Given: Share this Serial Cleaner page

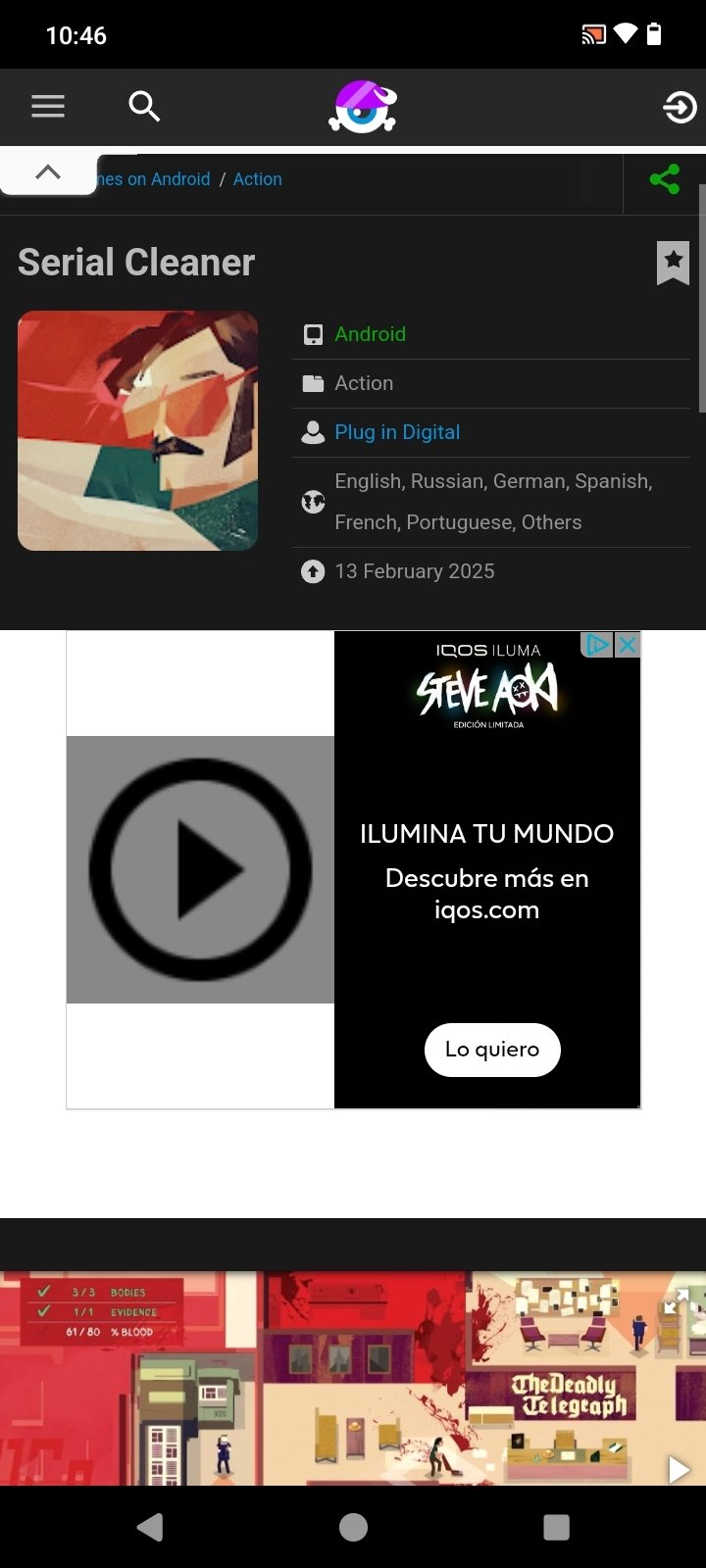Looking at the screenshot, I should point(665,179).
